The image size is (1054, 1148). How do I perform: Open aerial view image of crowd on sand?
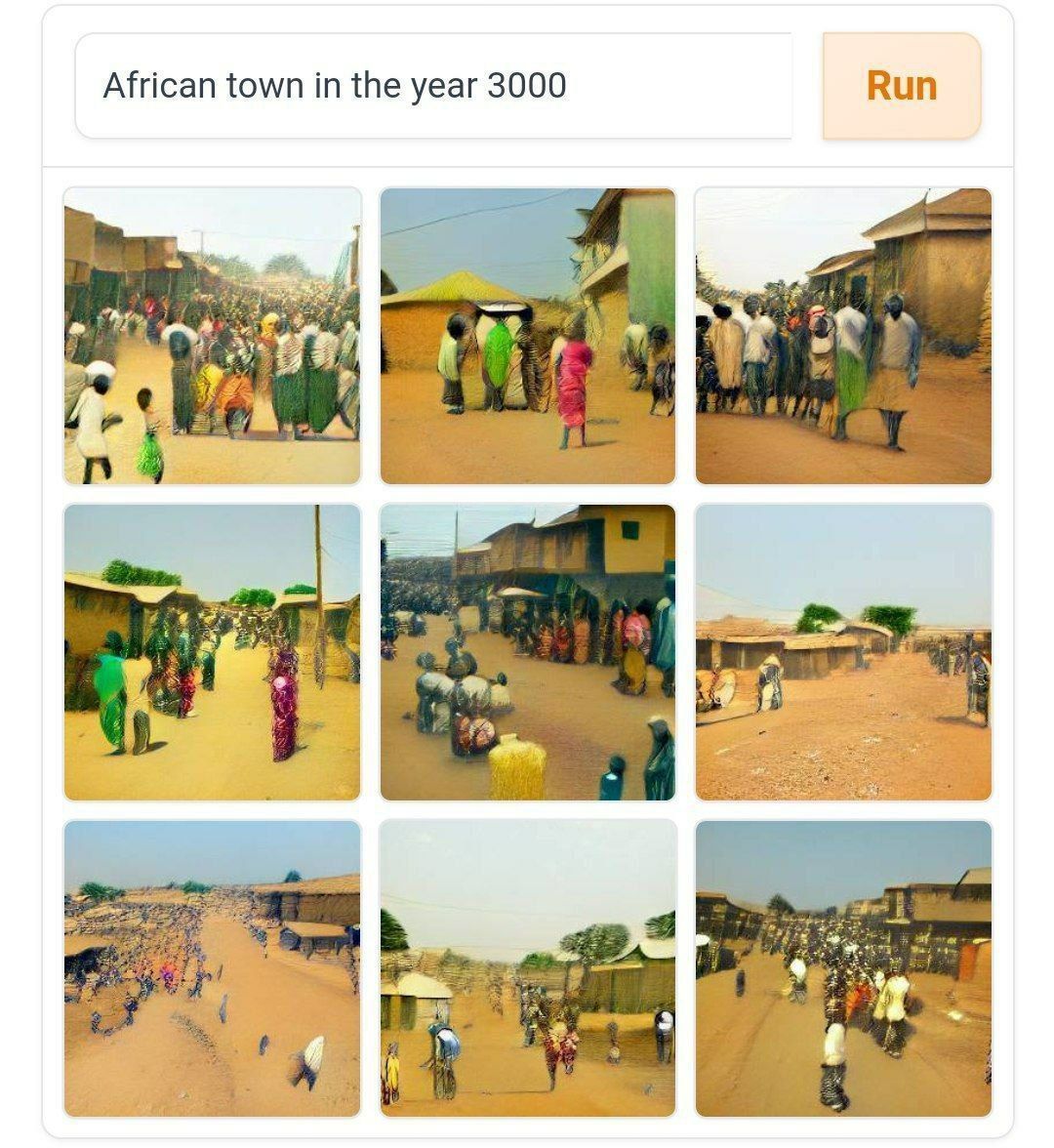[x=212, y=968]
